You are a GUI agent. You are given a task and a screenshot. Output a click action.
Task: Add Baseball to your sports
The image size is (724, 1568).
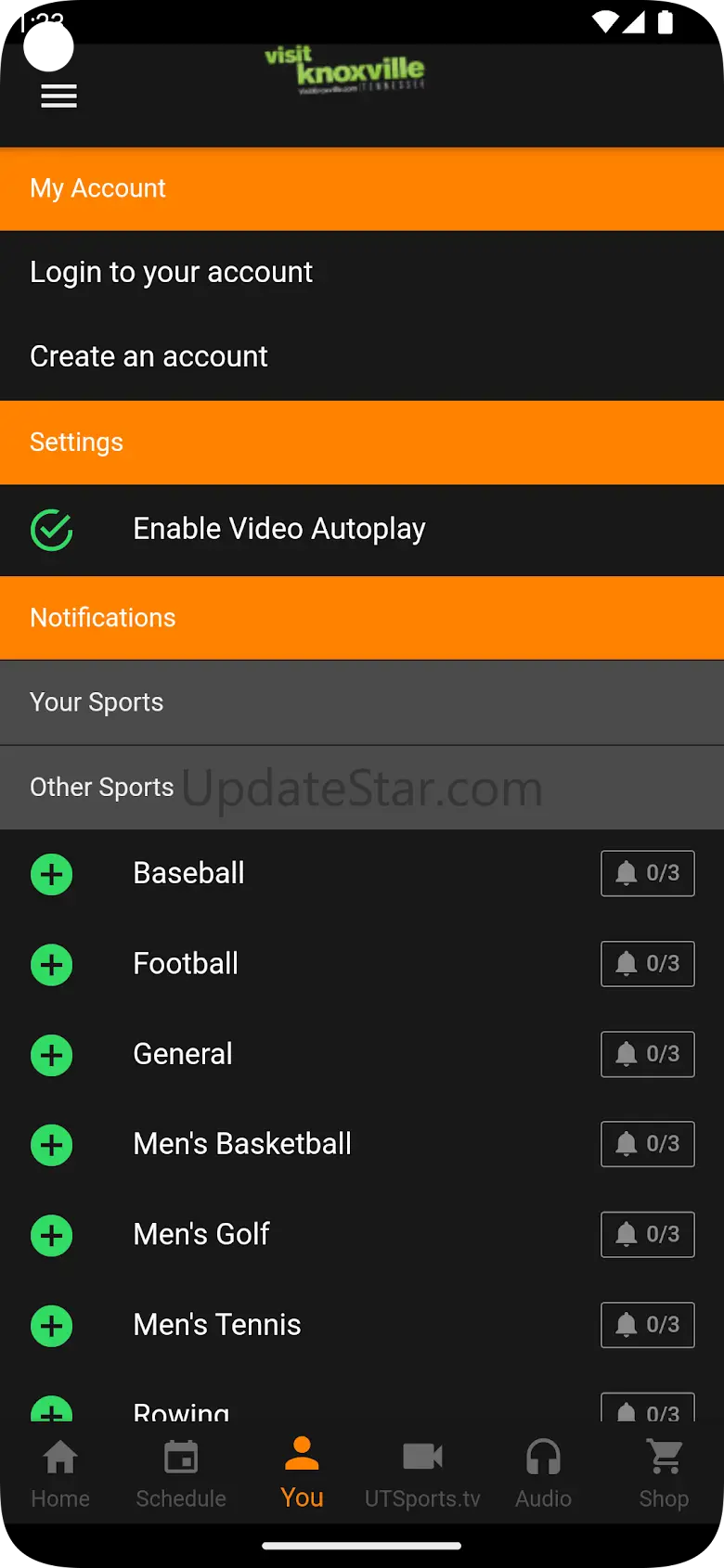point(52,874)
